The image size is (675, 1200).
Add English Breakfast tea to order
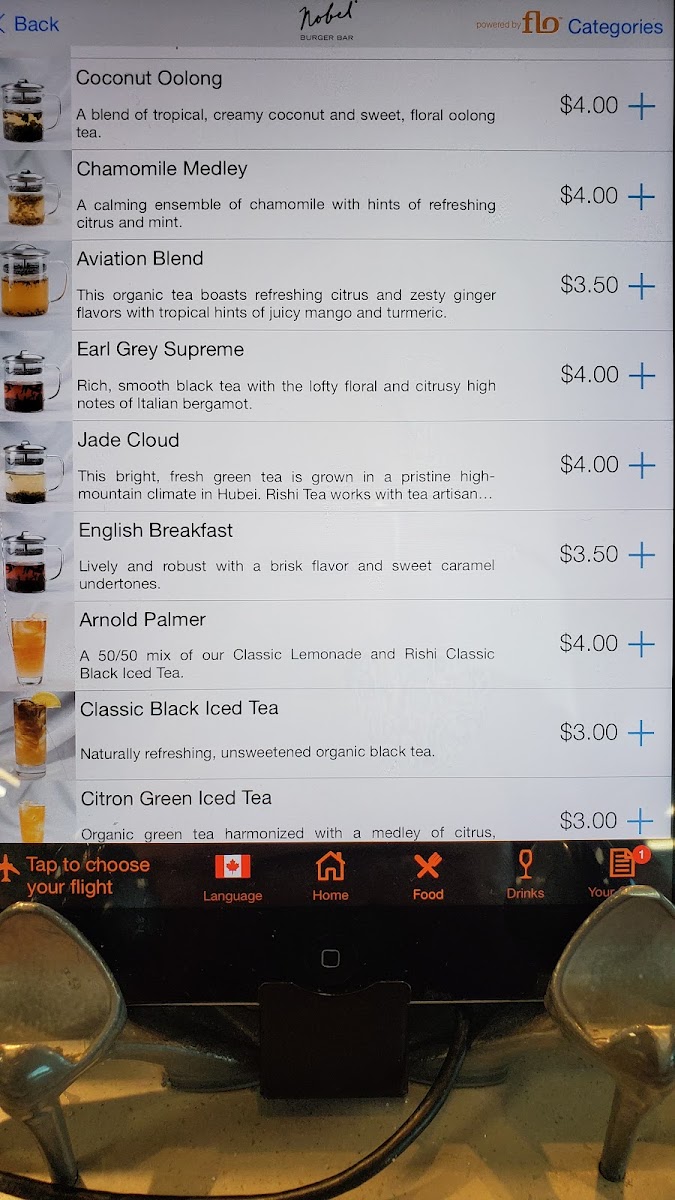(641, 555)
